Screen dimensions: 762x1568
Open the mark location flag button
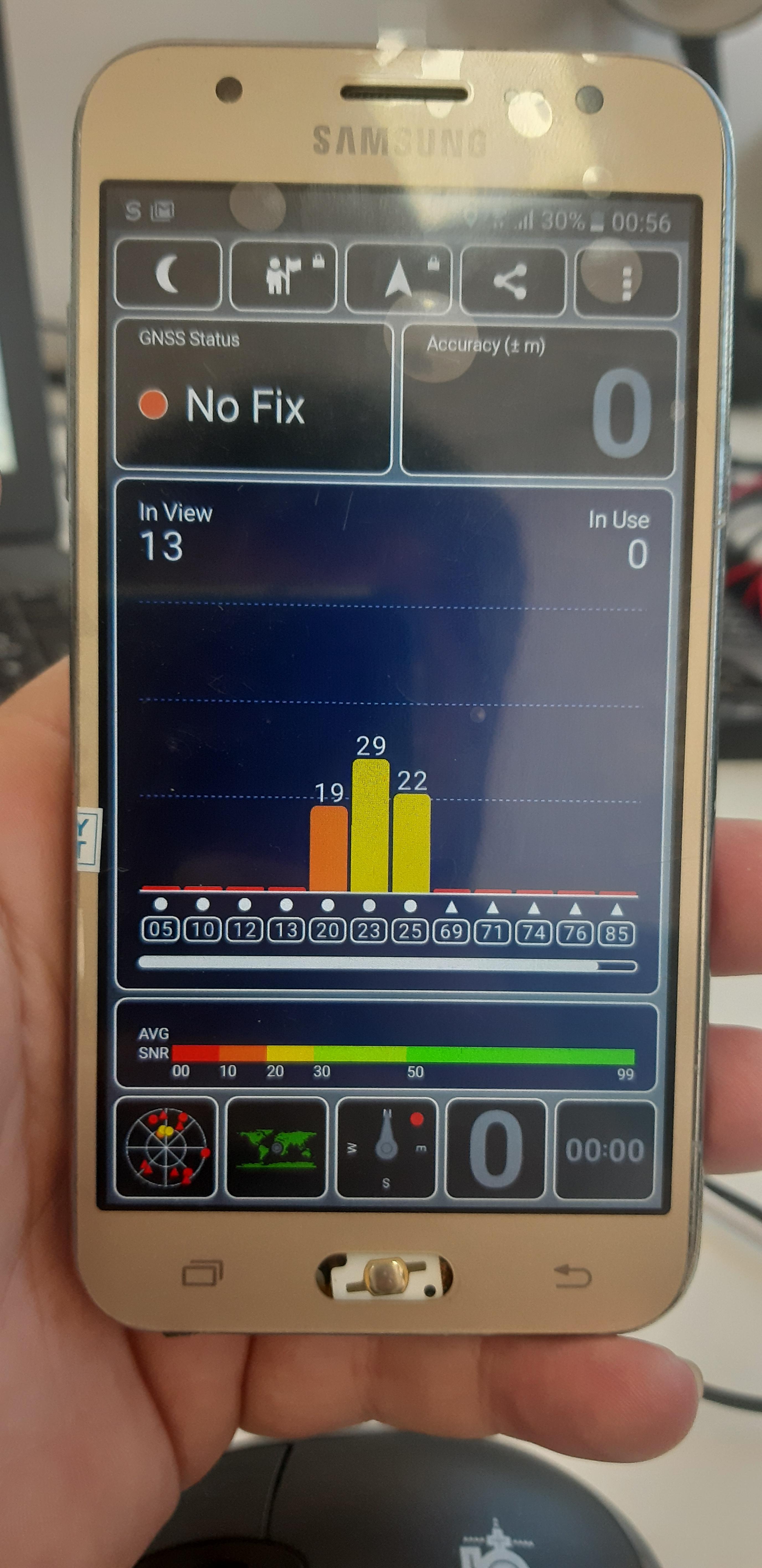(x=284, y=276)
